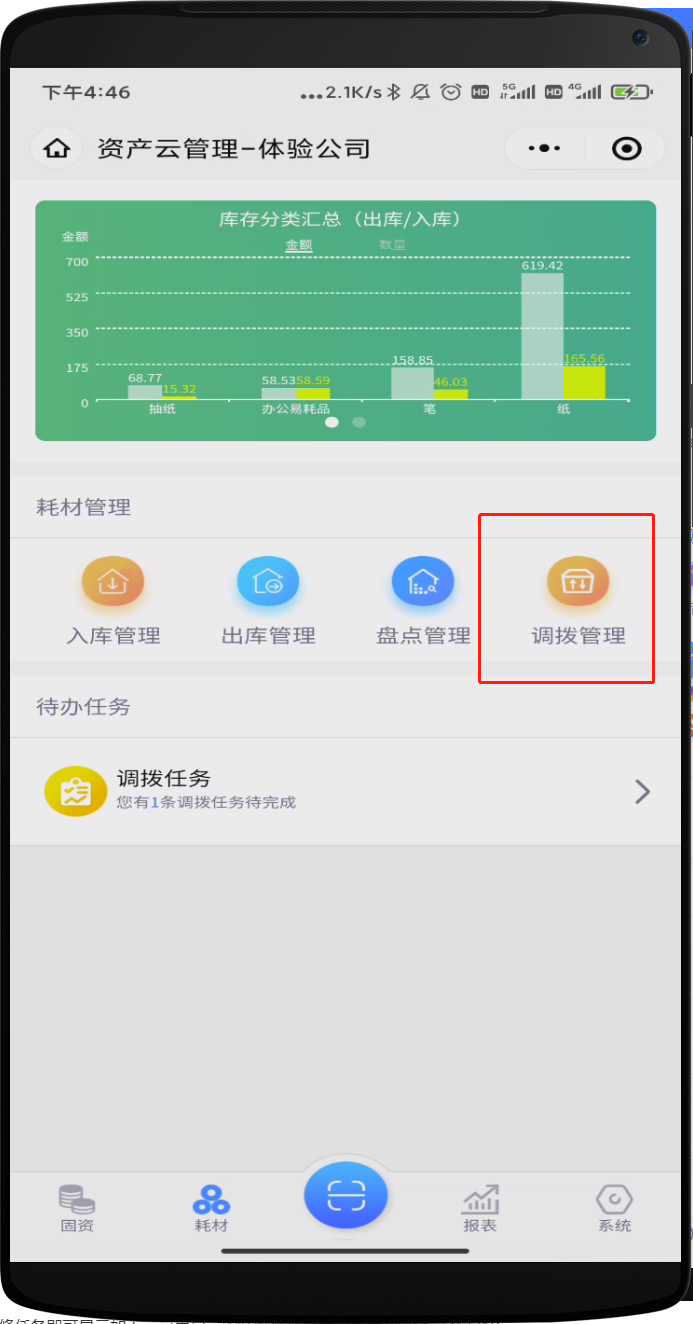Screen dimensions: 693x1324
Task: Select the second chart page indicator dot
Action: pyautogui.click(x=359, y=422)
